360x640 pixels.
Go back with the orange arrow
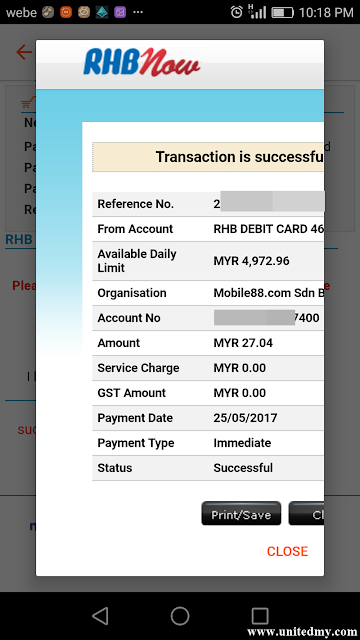tap(24, 52)
